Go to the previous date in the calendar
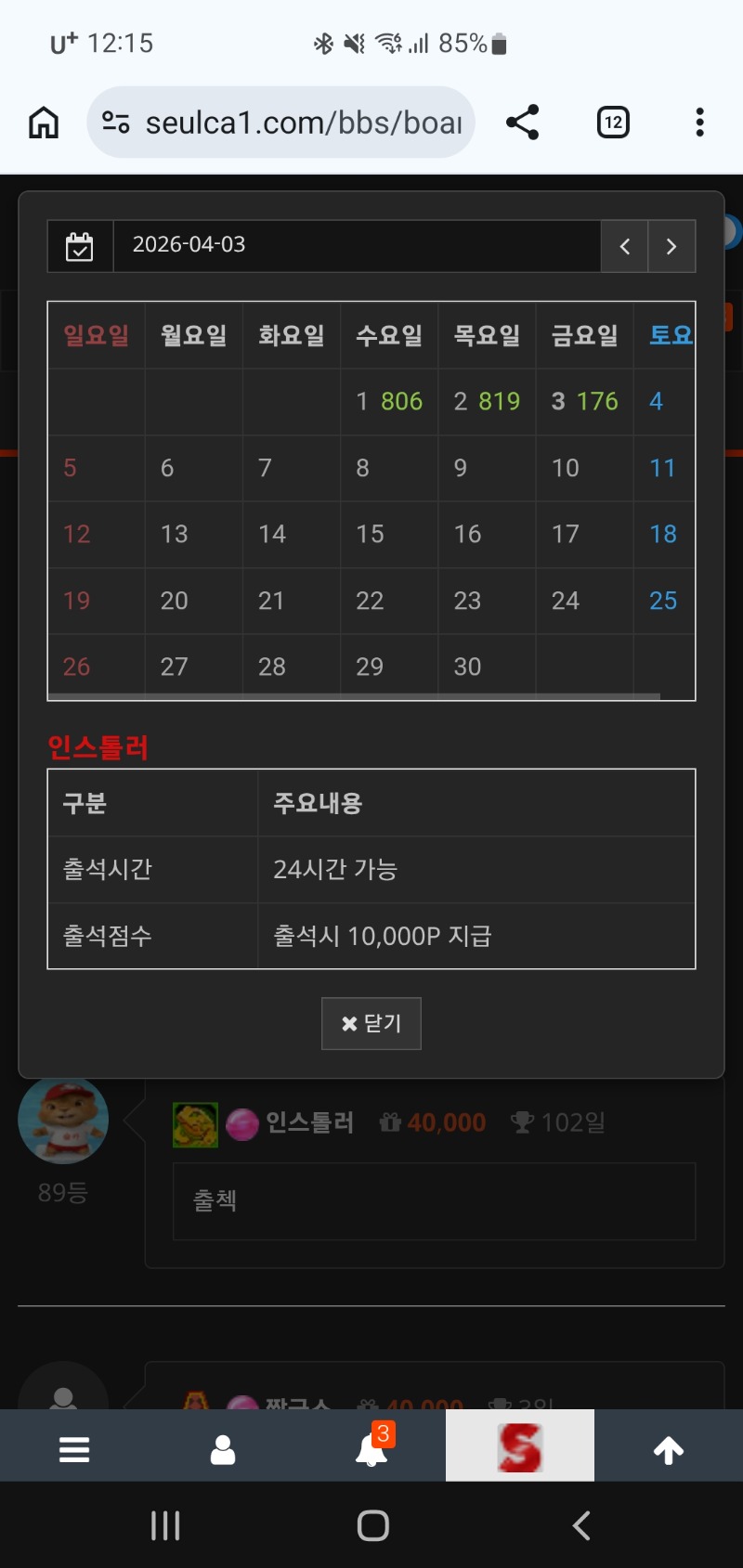The width and height of the screenshot is (743, 1568). pos(624,246)
